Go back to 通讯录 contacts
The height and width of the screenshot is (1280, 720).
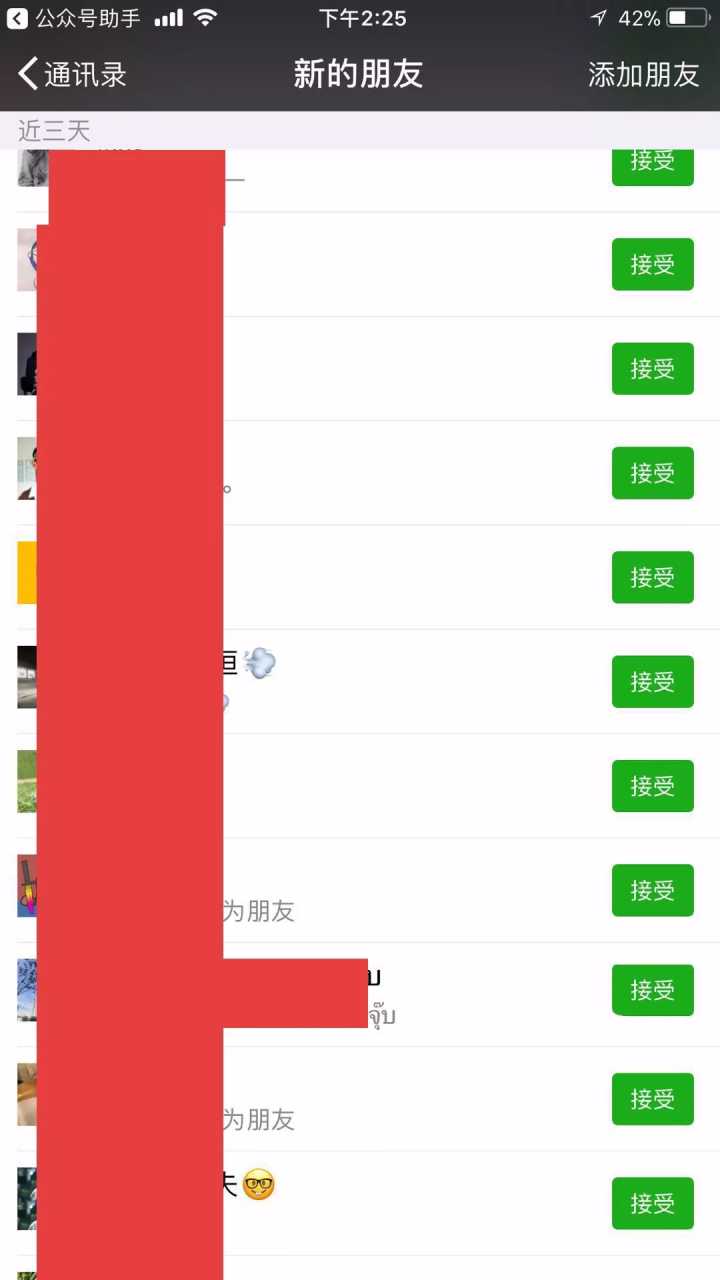[72, 74]
